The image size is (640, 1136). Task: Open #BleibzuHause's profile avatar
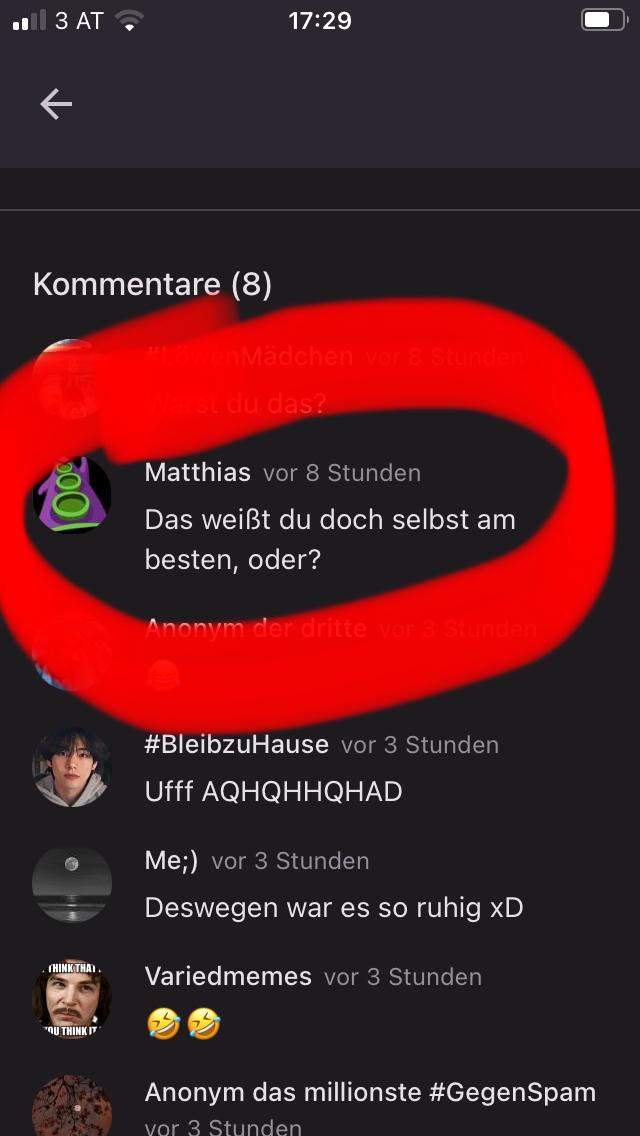pos(71,767)
